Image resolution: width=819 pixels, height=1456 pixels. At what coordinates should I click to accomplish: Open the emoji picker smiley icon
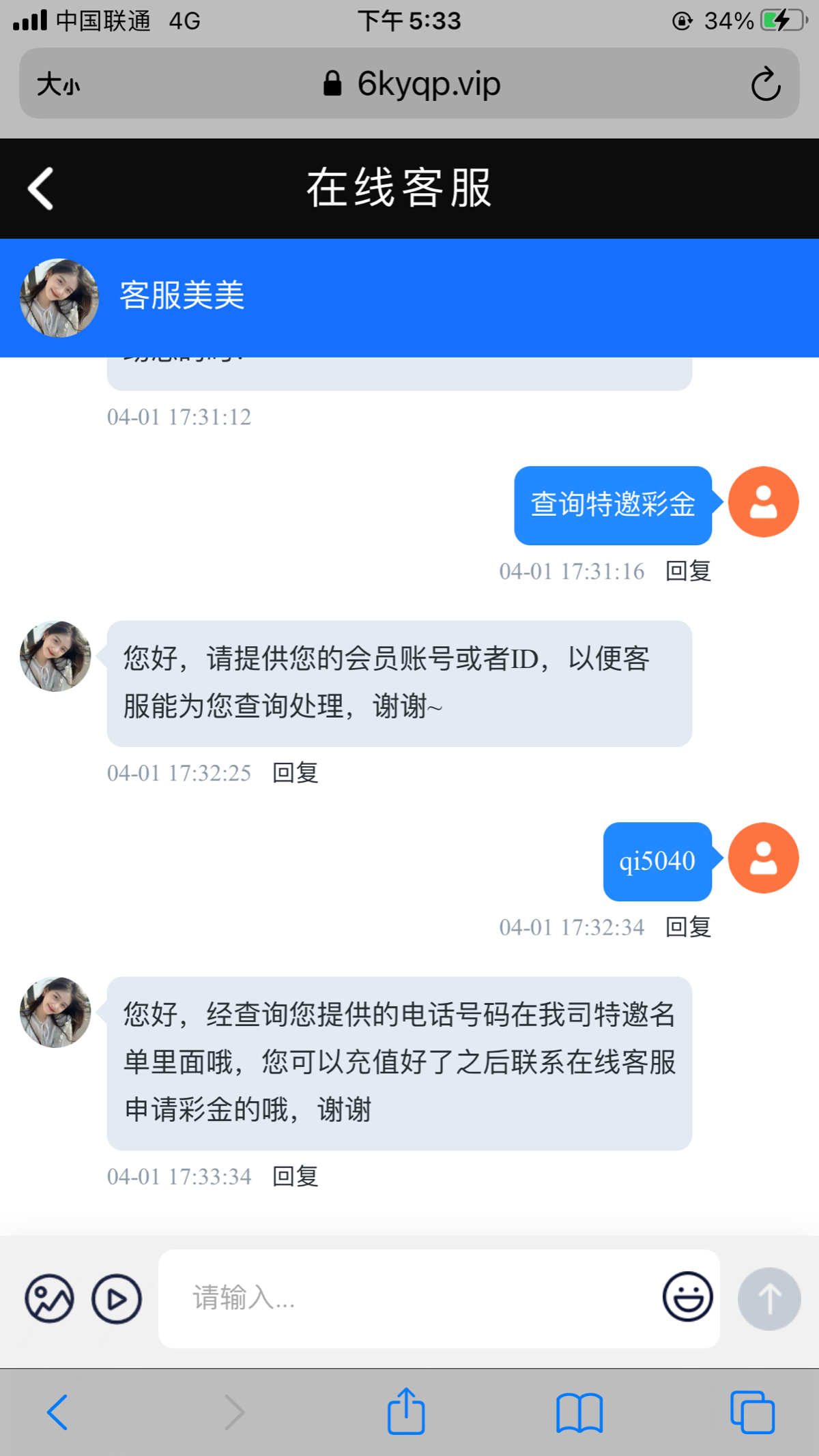click(687, 1298)
